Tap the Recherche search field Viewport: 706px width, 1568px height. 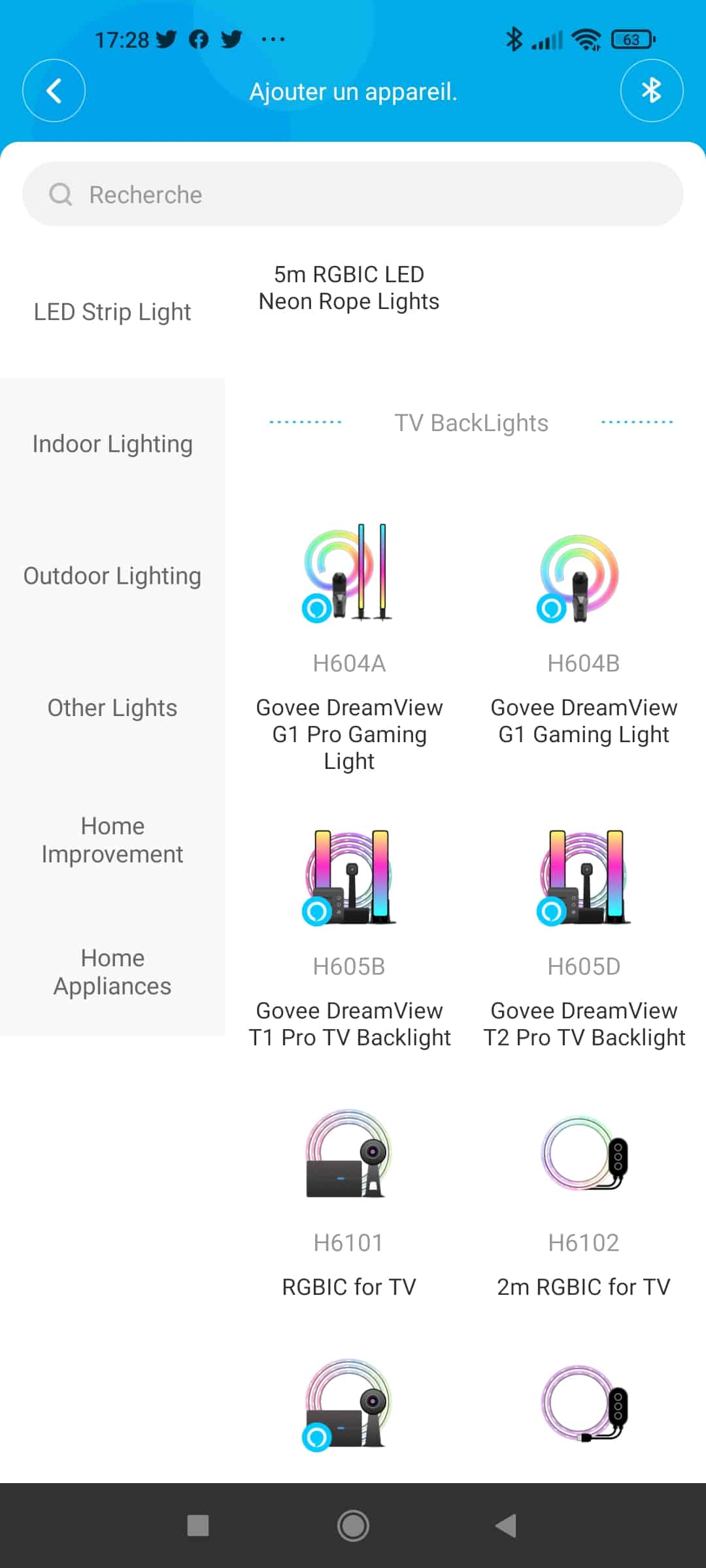click(x=353, y=194)
